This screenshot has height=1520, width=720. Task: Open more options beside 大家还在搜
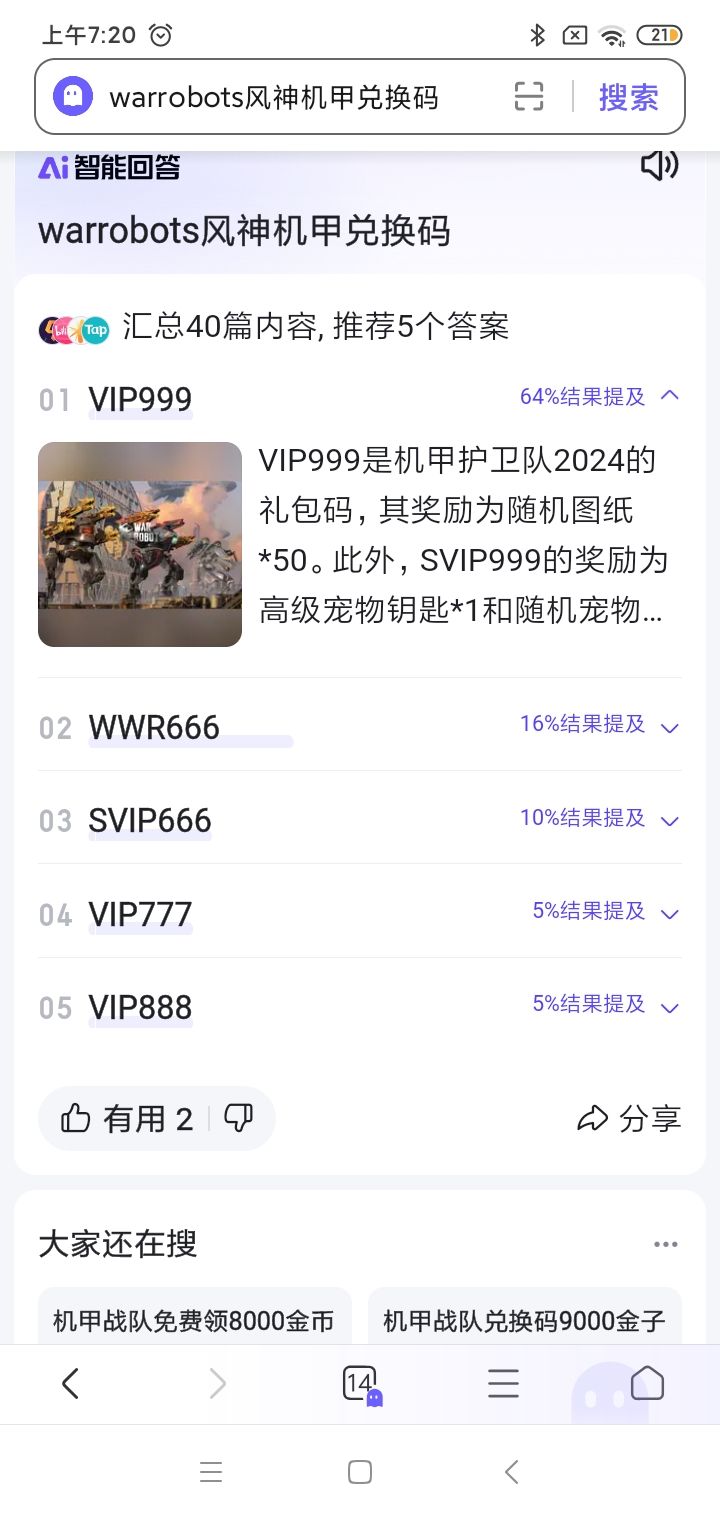click(665, 1244)
